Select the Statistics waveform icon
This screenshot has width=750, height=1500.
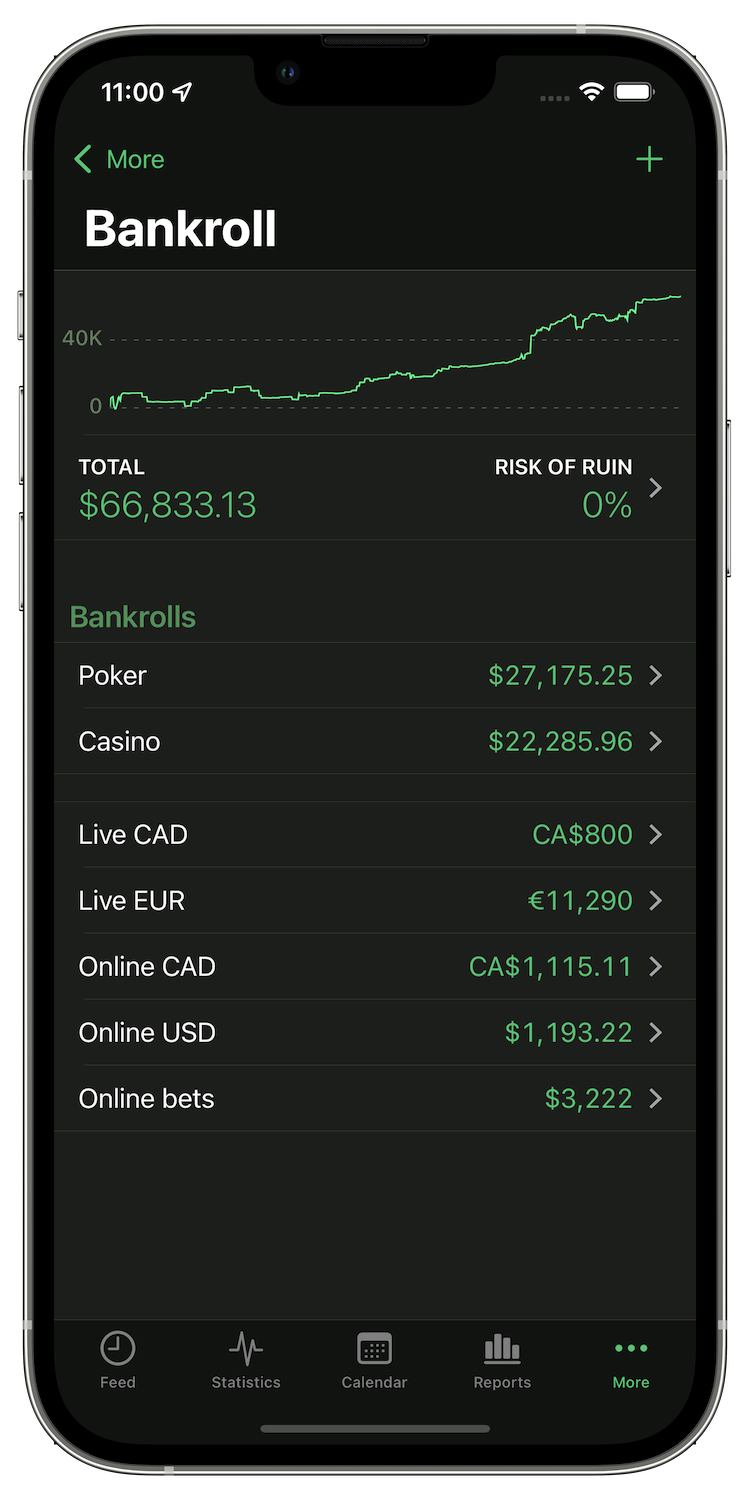point(246,1347)
